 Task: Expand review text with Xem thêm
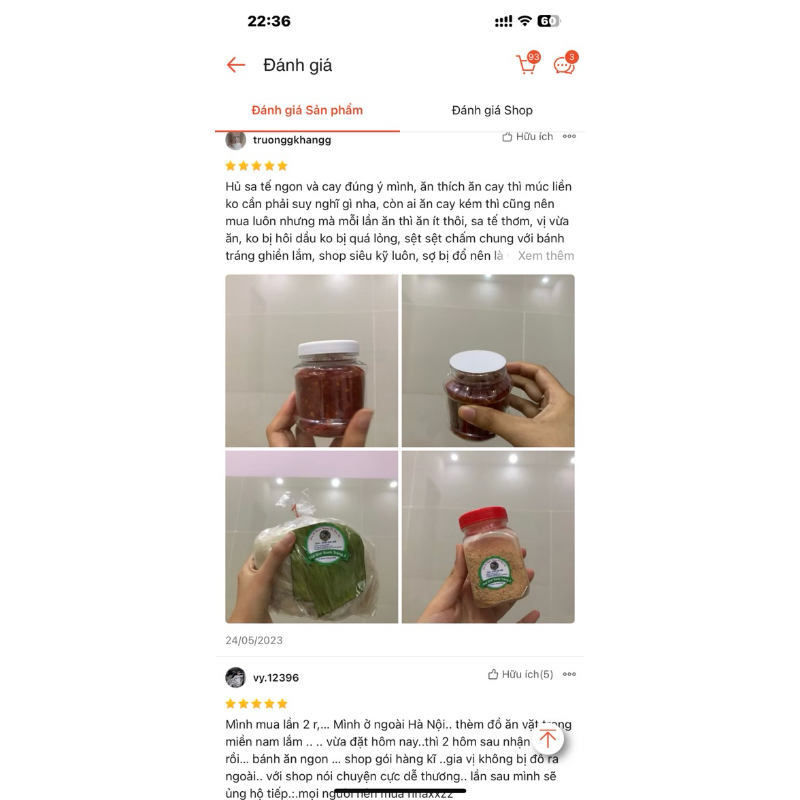tap(546, 256)
